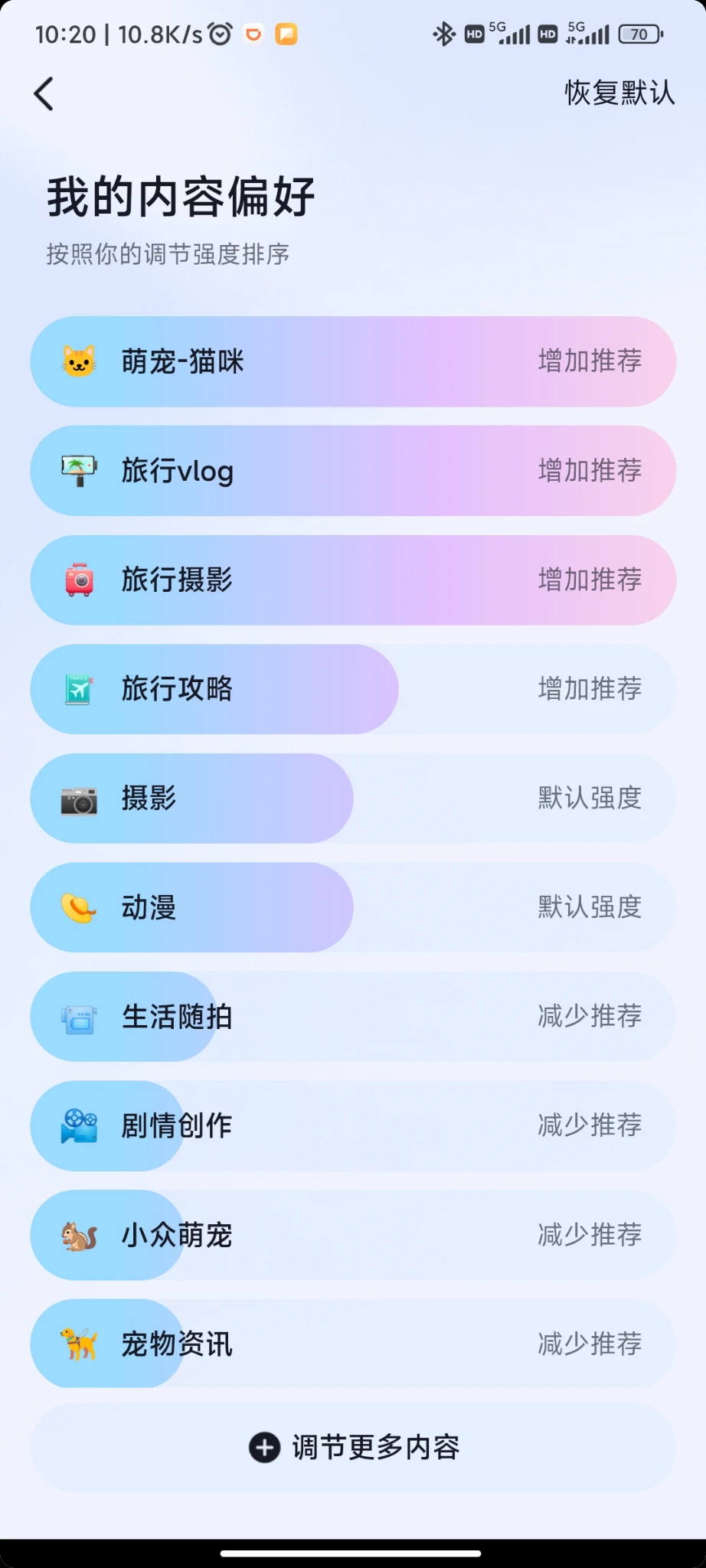Viewport: 706px width, 1568px height.
Task: Select the 小众萌宠 preference bar
Action: point(353,1235)
